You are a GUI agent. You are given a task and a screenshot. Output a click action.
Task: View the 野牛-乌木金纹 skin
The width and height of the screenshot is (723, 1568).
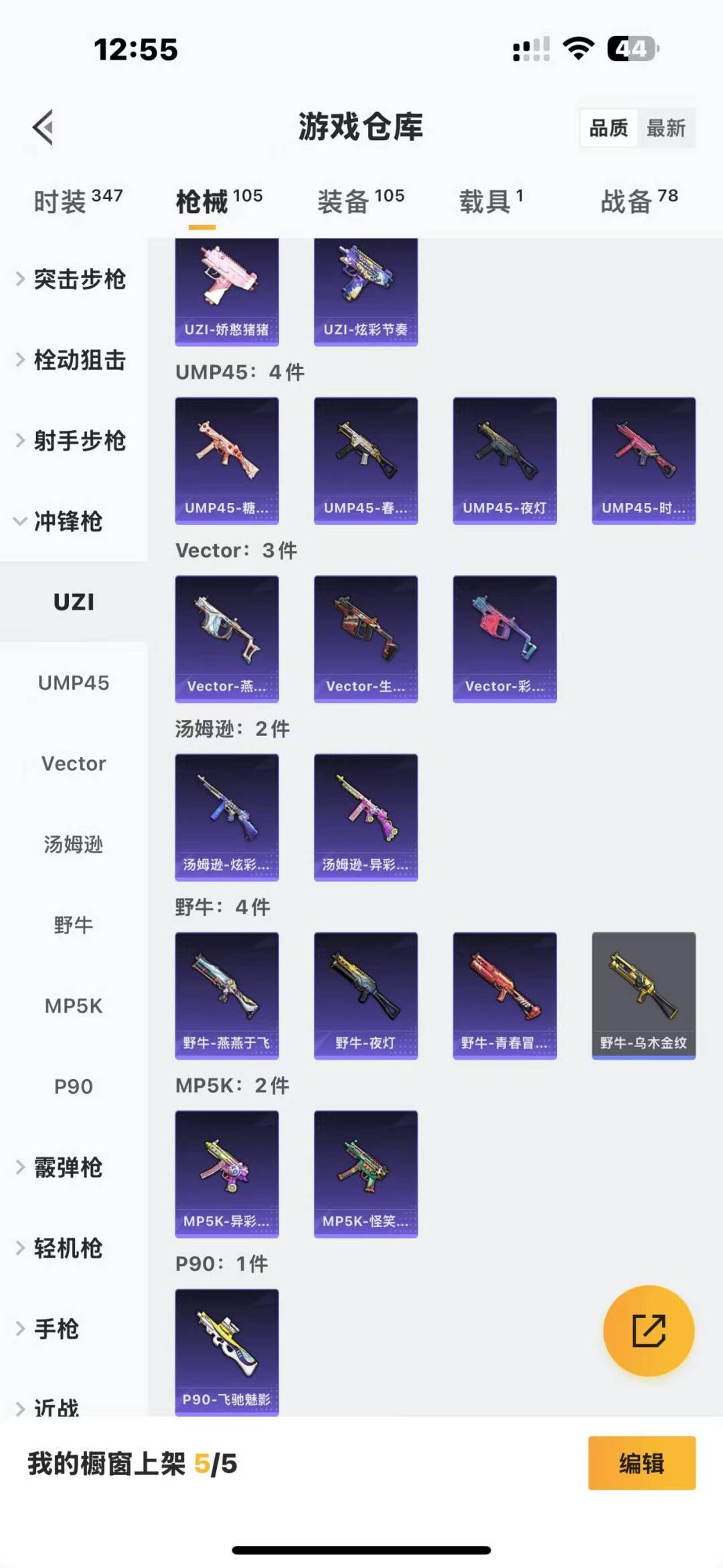[643, 995]
